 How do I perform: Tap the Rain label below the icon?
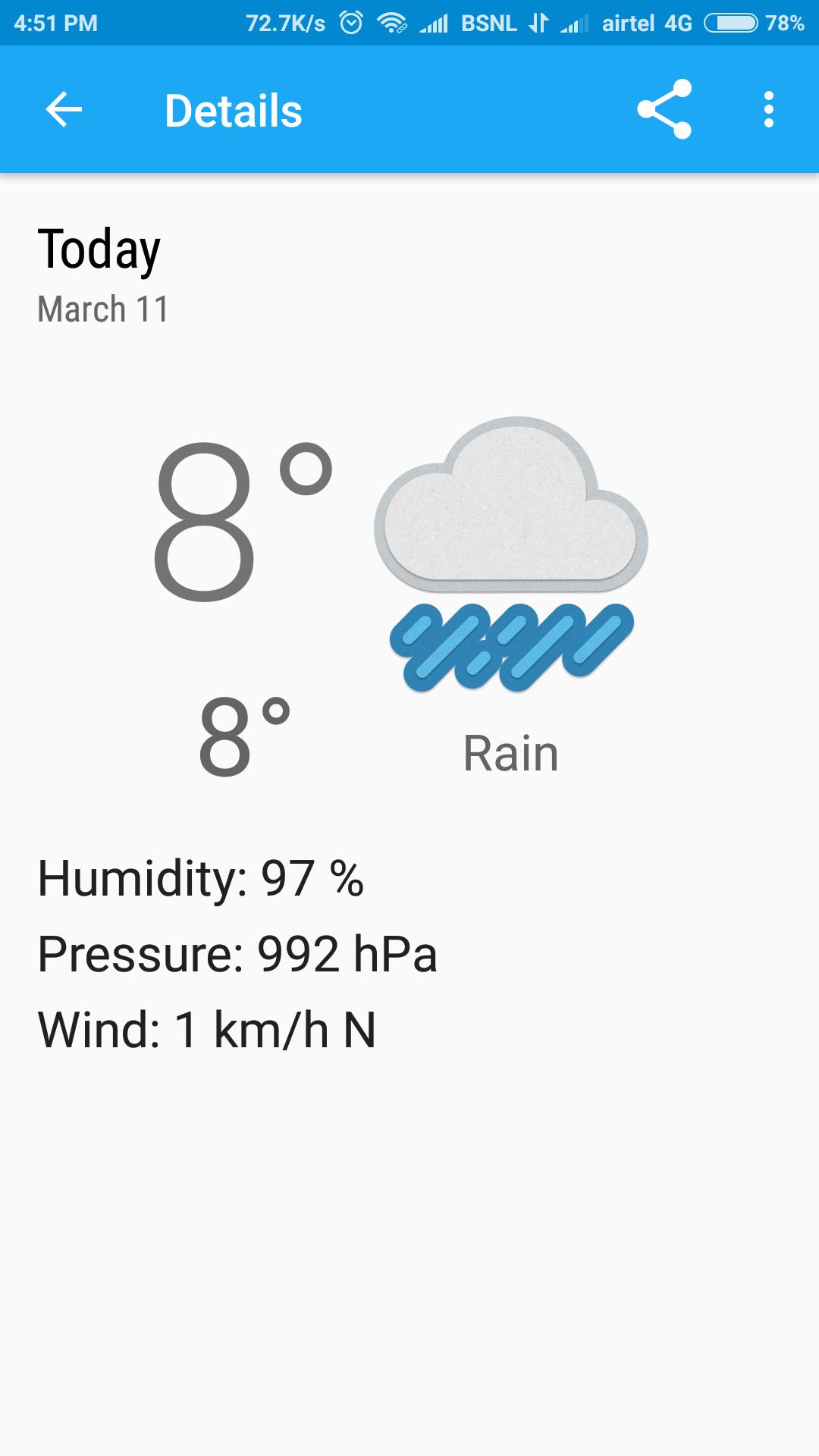point(510,752)
